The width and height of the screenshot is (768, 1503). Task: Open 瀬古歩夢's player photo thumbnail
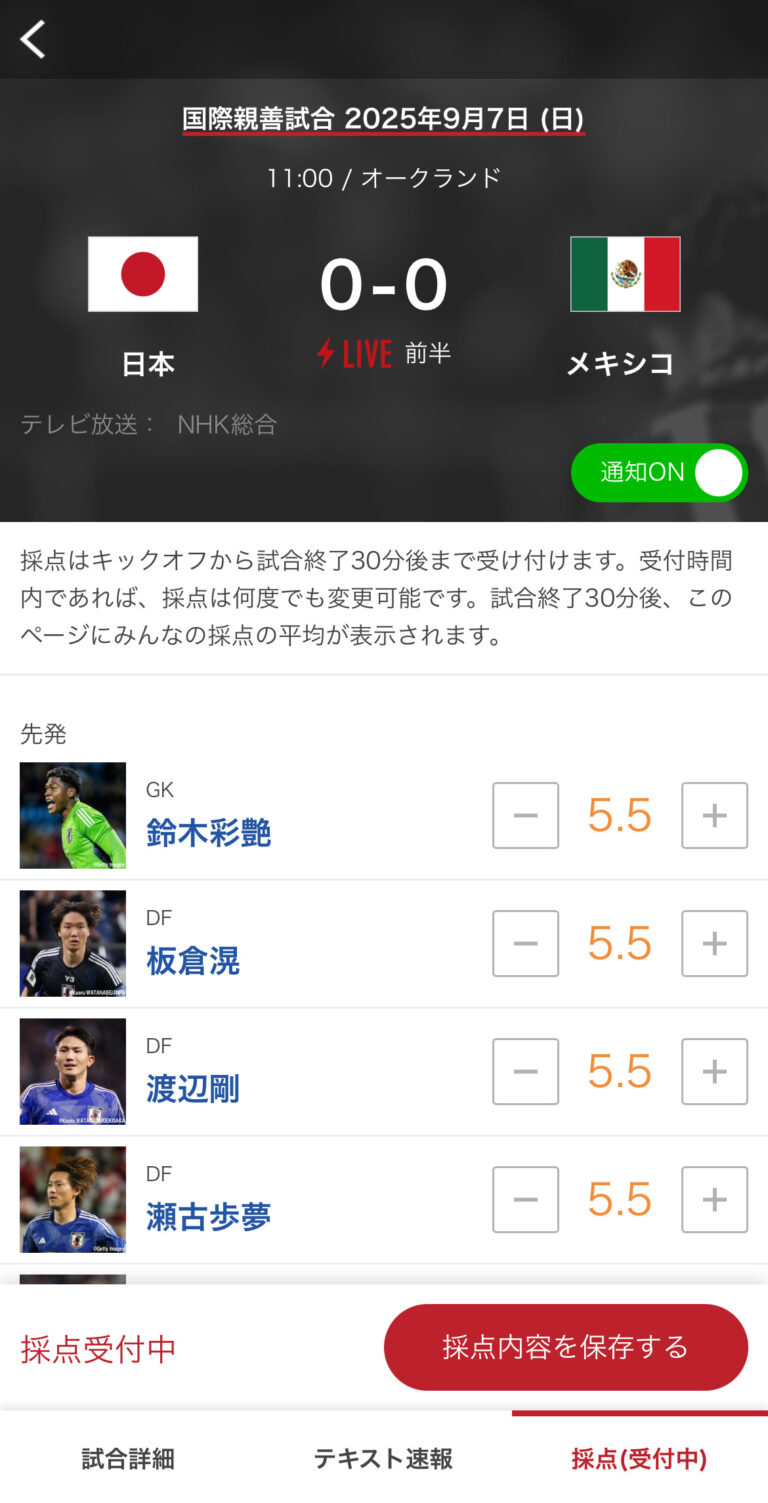click(x=72, y=1199)
